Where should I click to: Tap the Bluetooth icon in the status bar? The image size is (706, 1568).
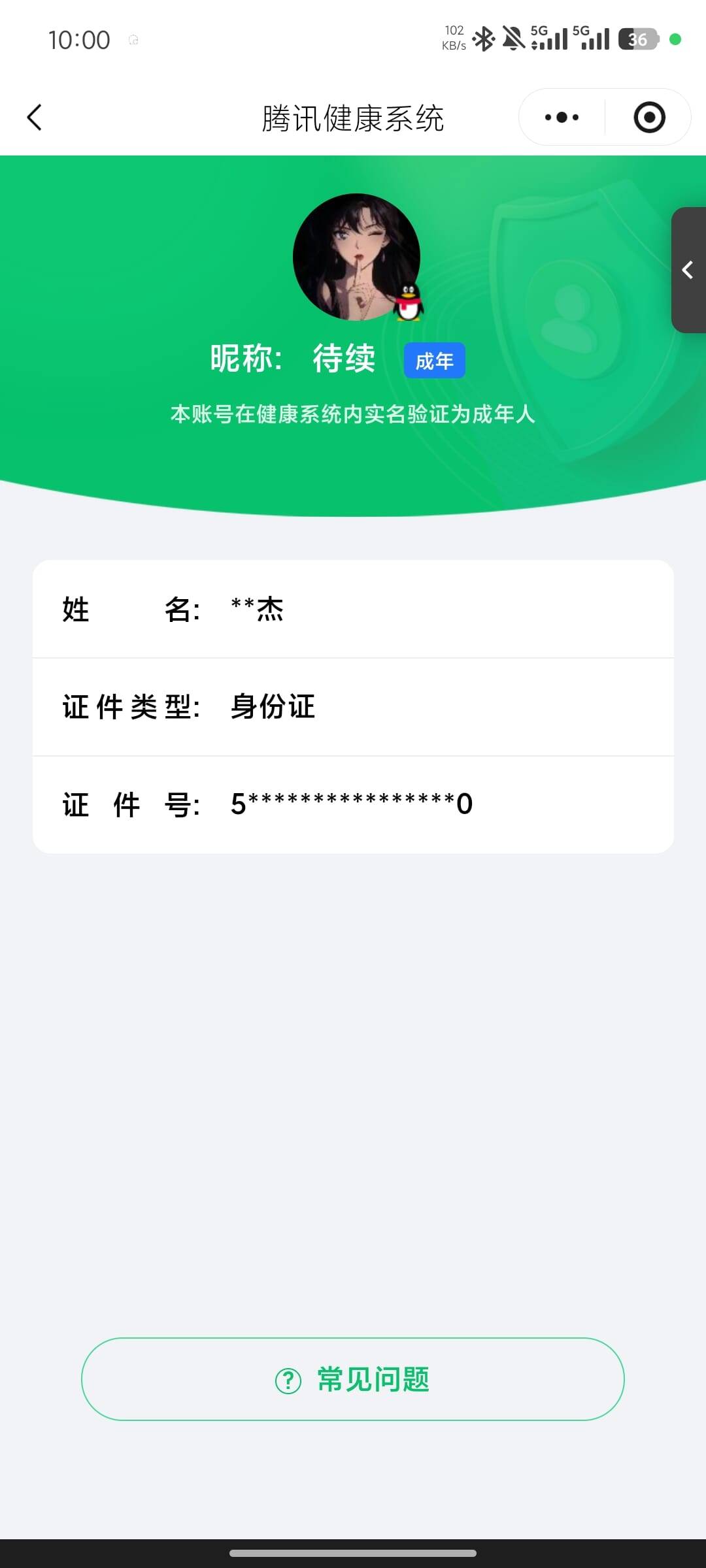click(484, 38)
